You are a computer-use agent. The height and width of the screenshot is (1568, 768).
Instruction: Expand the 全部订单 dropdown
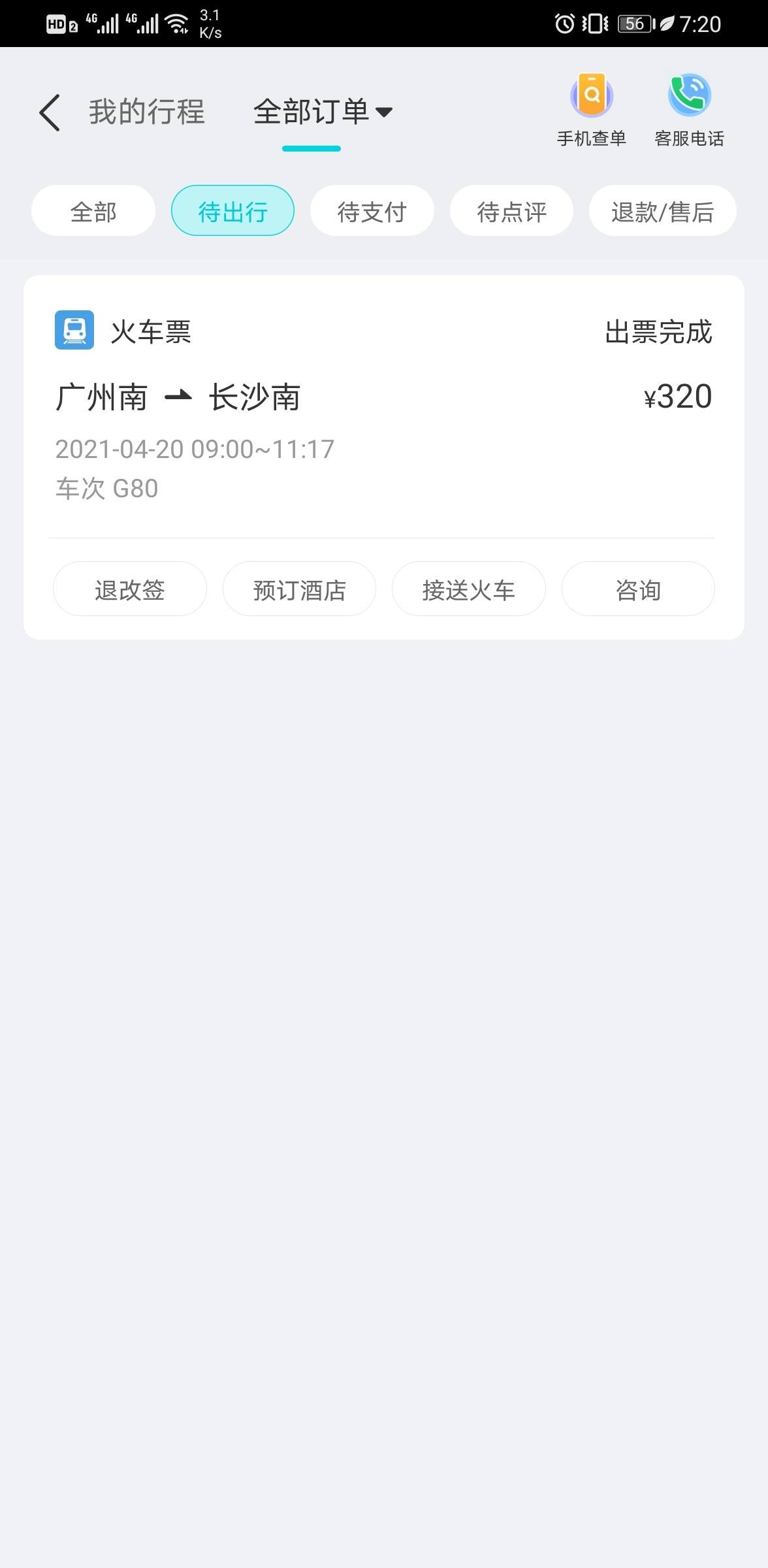(x=323, y=112)
